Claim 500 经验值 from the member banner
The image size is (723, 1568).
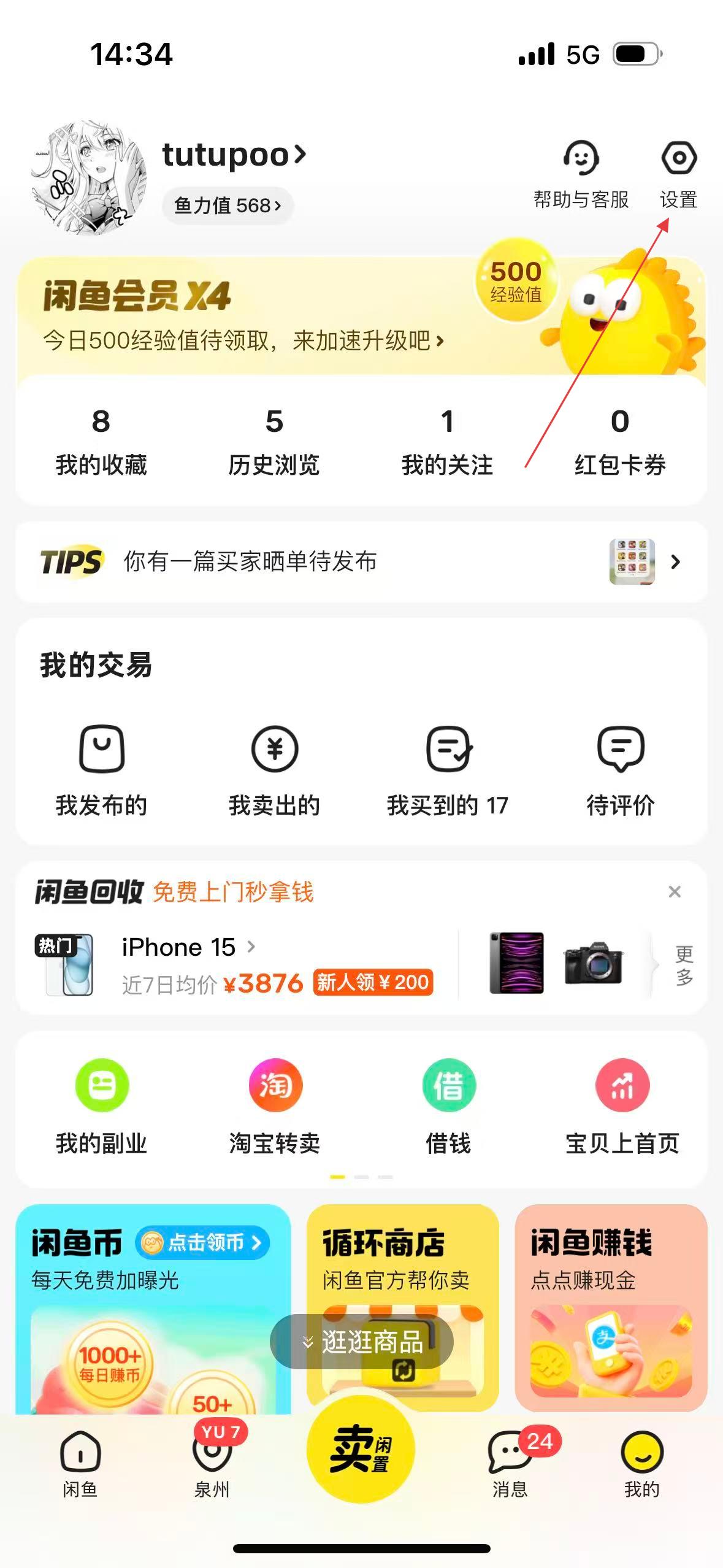tap(515, 280)
